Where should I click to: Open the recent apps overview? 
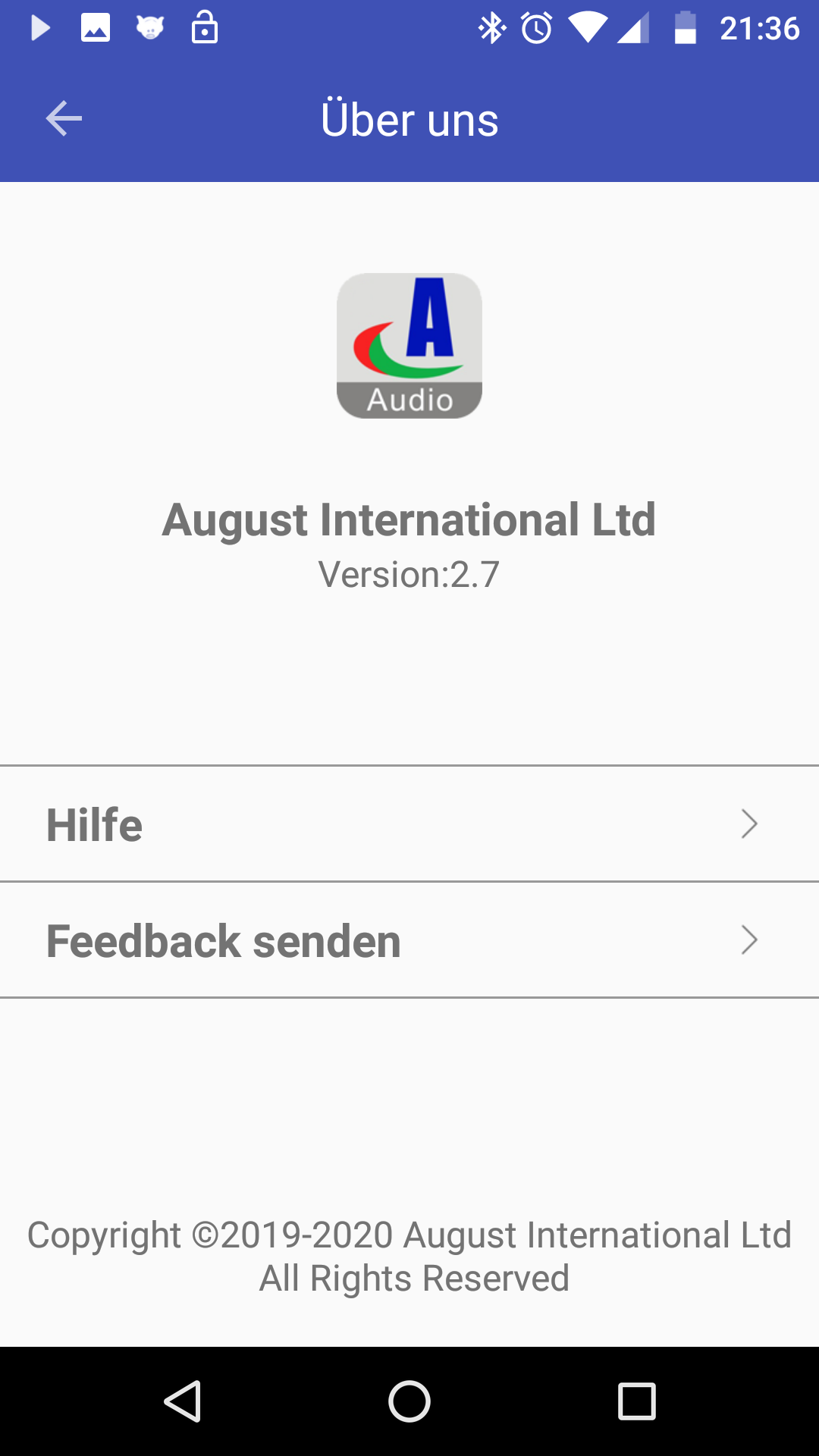click(637, 1401)
